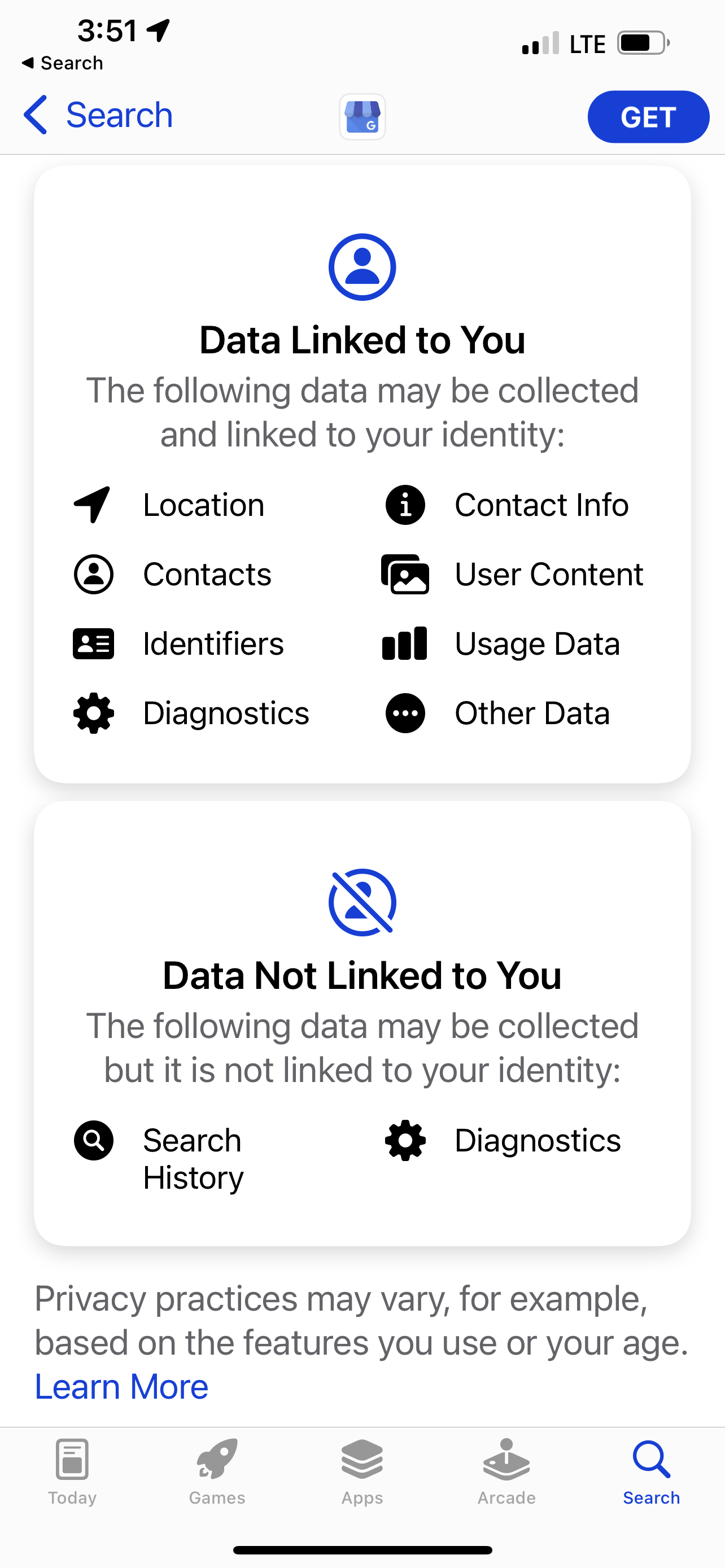725x1568 pixels.
Task: Go to the Arcade tab
Action: click(506, 1472)
